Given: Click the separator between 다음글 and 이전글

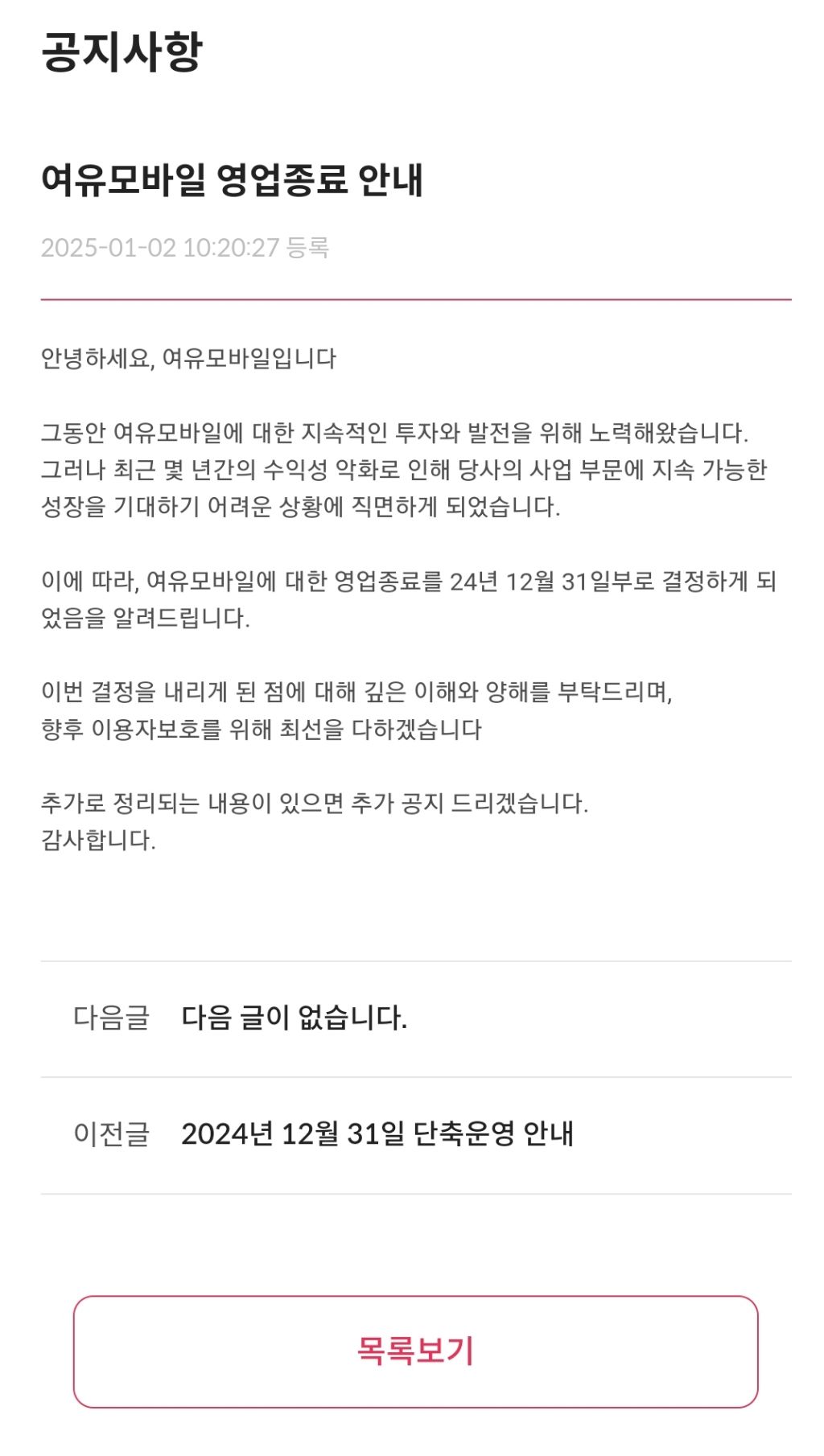Looking at the screenshot, I should click(x=412, y=1076).
